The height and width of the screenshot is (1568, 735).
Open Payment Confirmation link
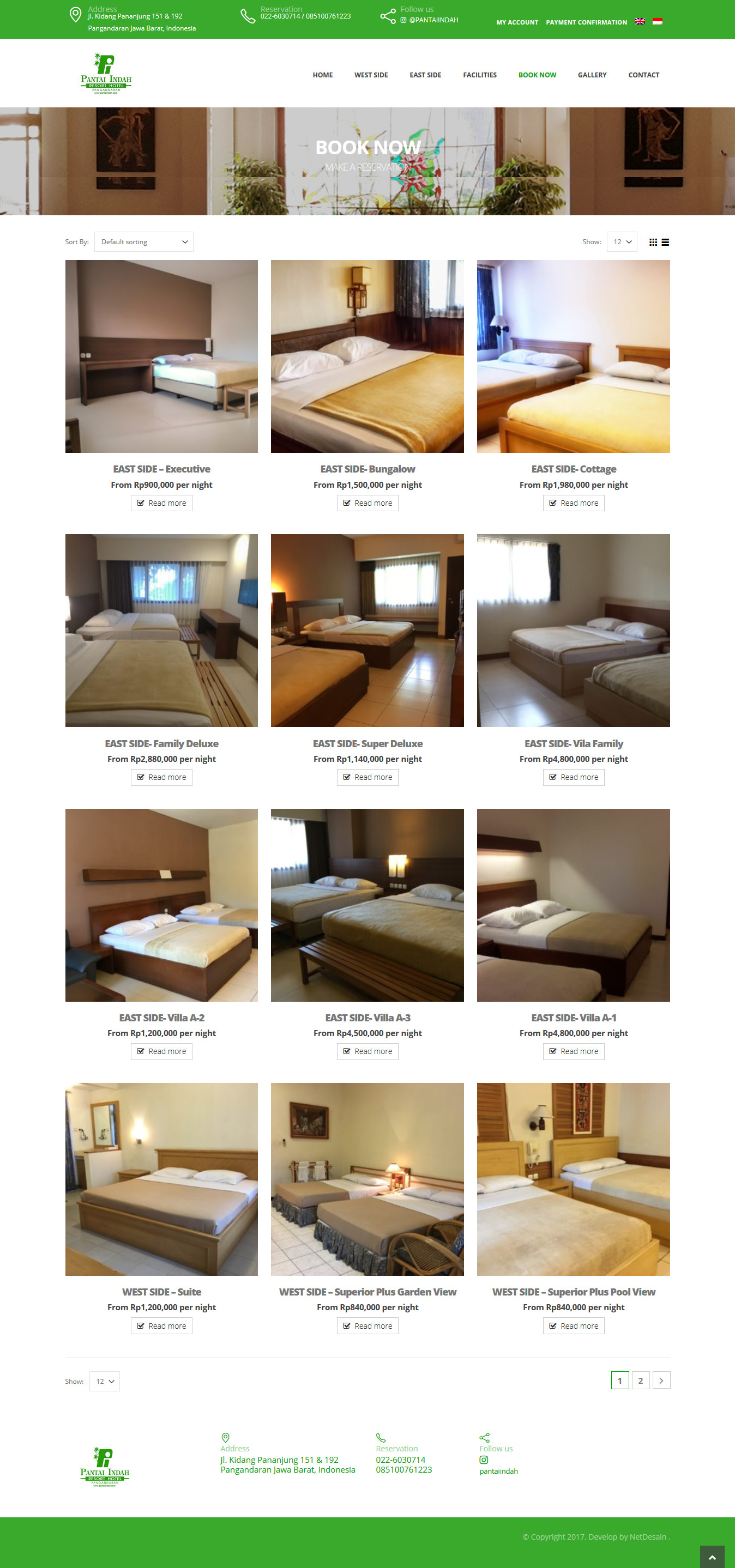click(586, 22)
